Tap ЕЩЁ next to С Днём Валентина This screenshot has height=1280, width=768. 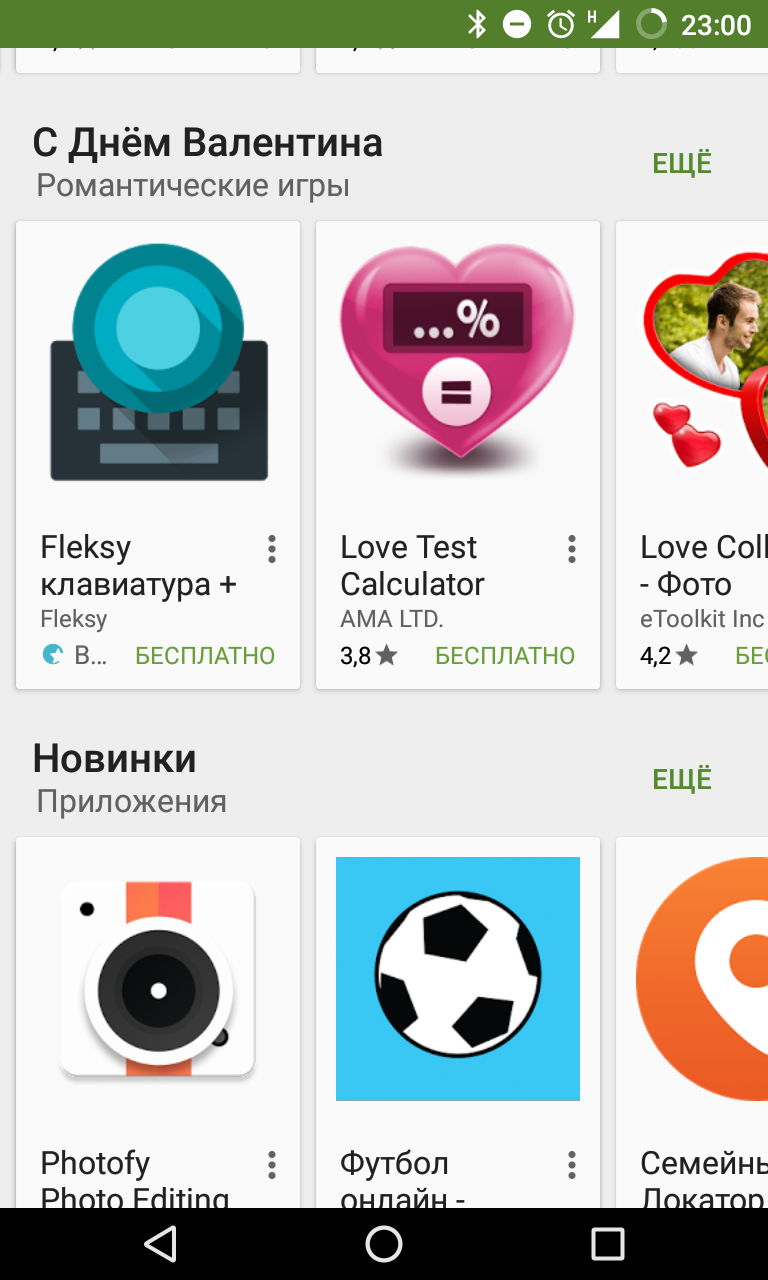coord(682,164)
